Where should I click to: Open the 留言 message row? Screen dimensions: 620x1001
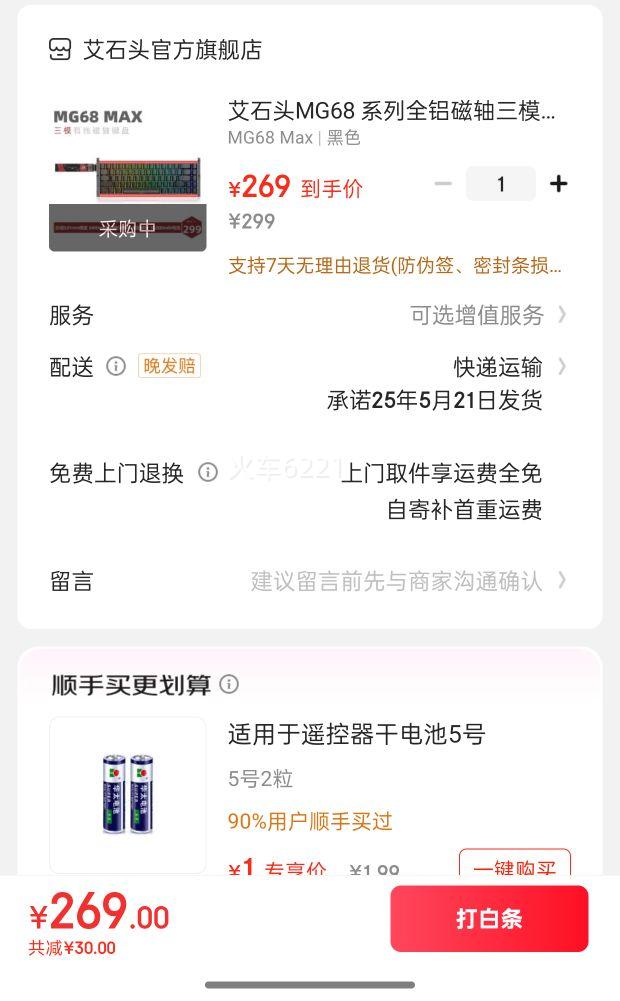[x=308, y=581]
